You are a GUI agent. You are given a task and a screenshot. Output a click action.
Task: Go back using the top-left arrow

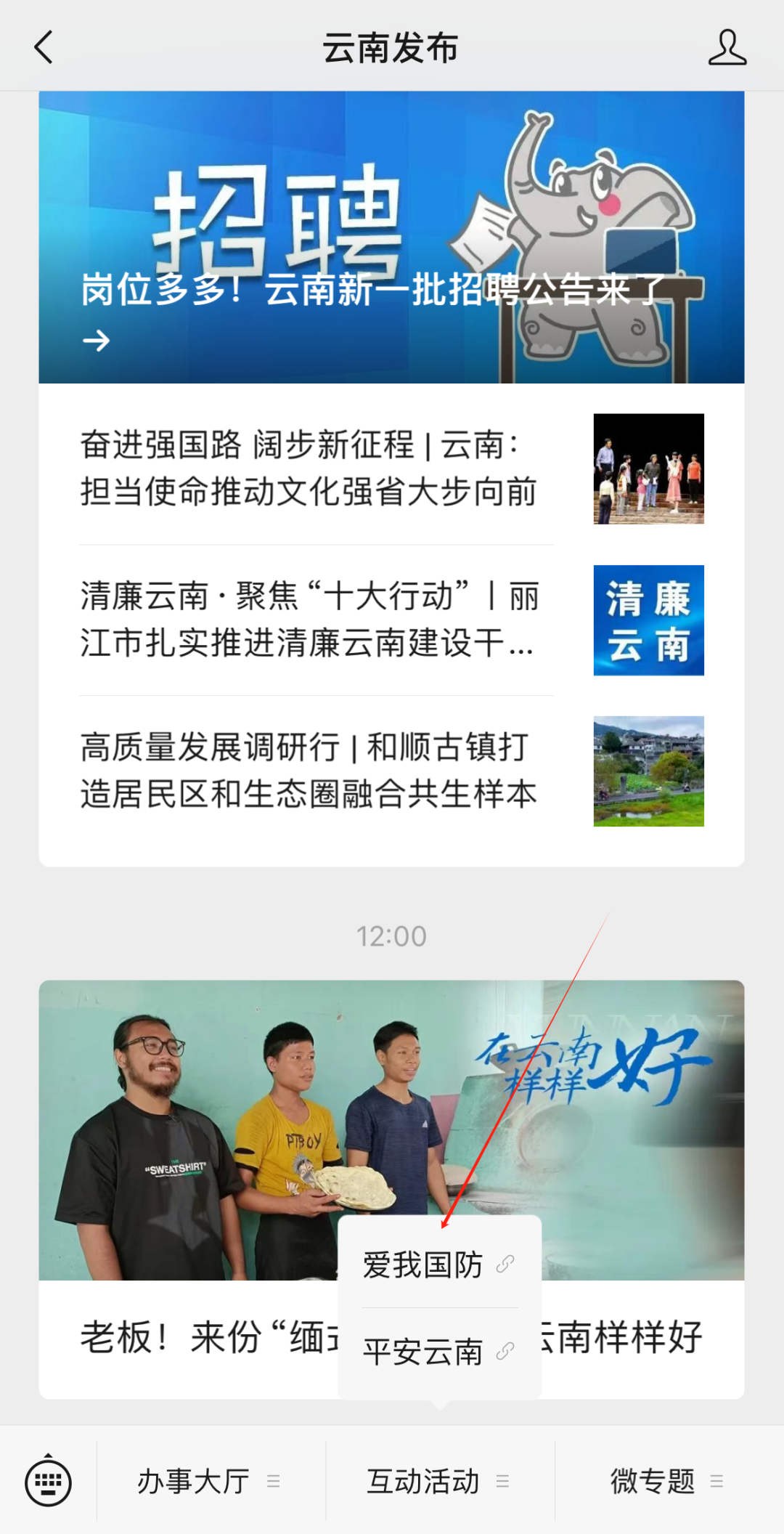[44, 47]
